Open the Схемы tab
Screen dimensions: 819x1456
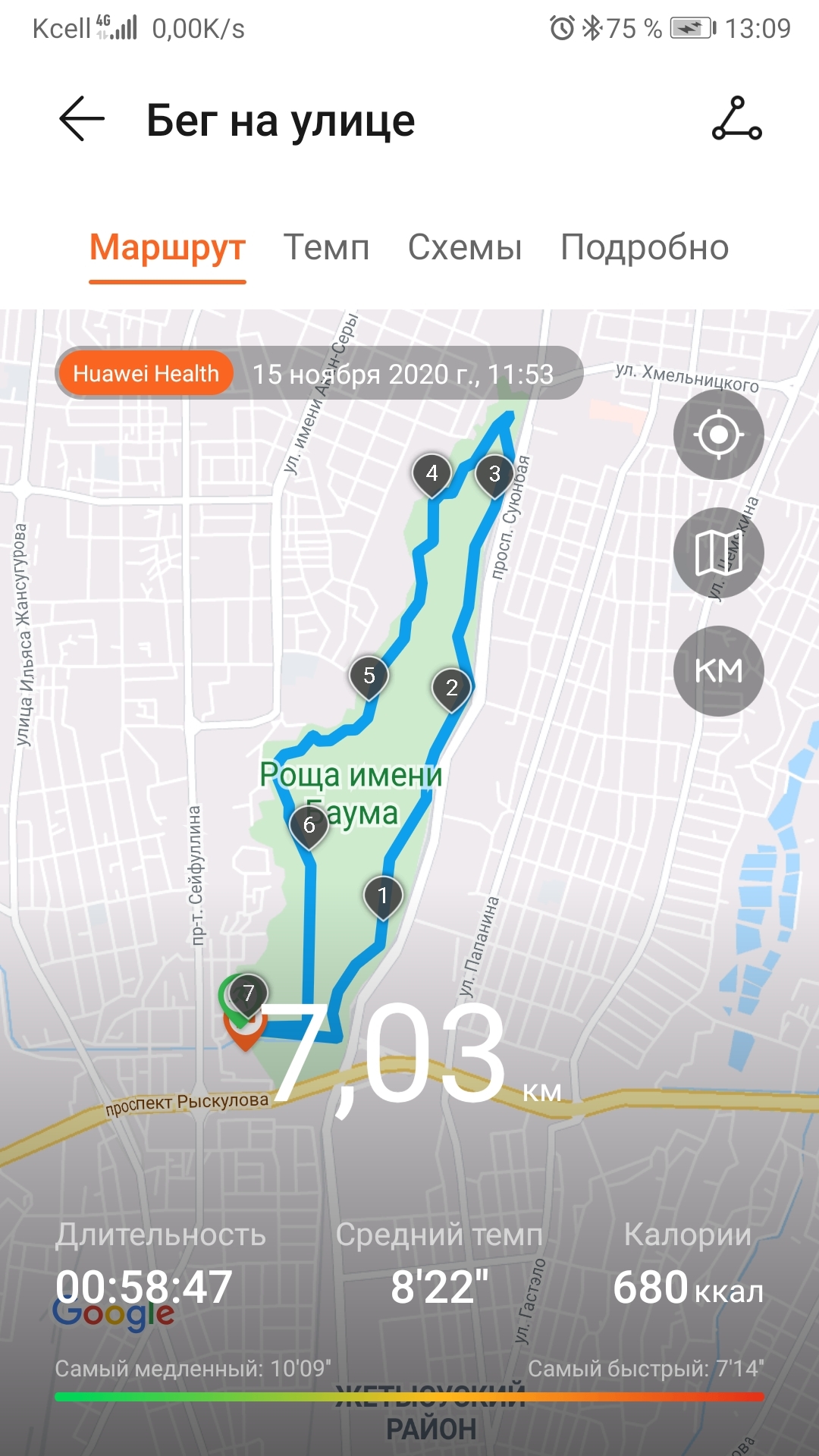click(465, 248)
